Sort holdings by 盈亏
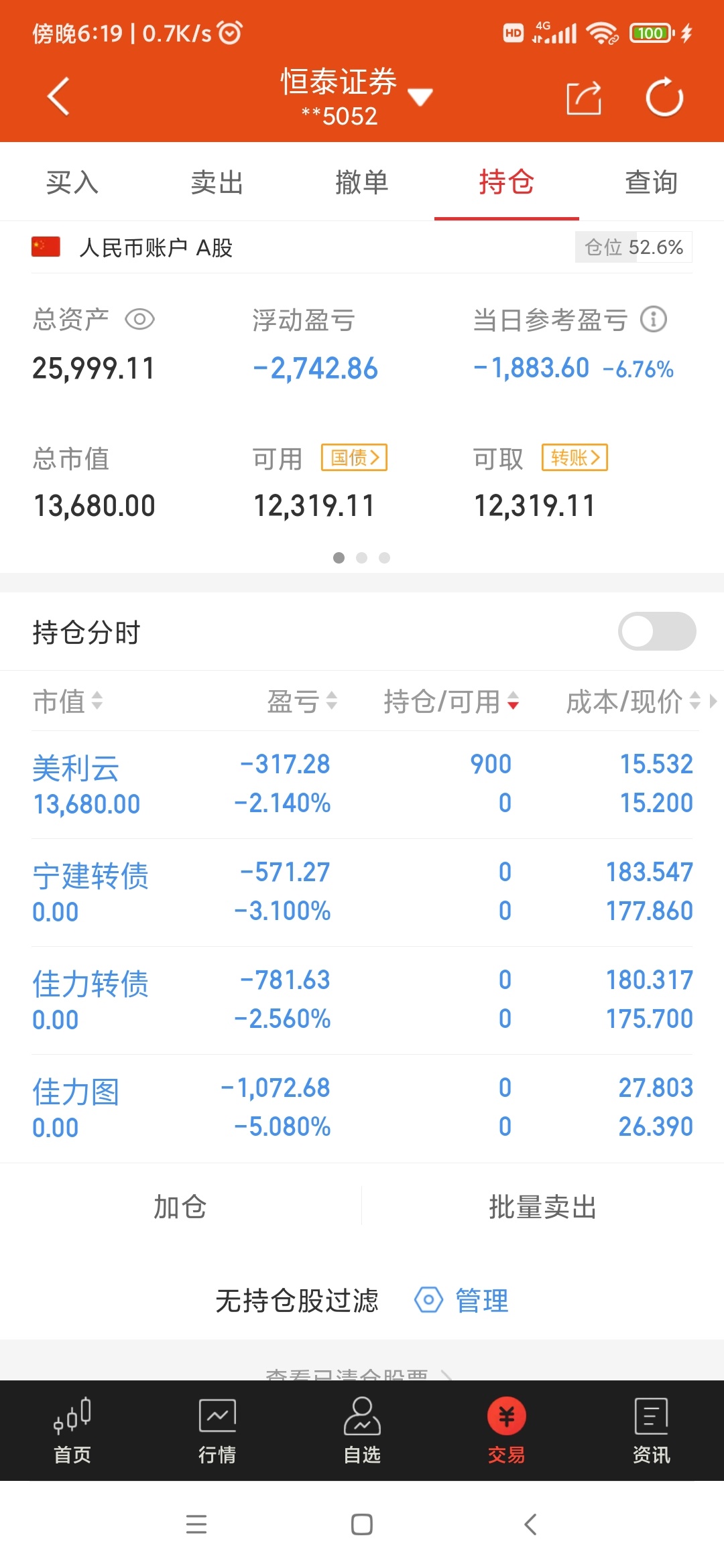This screenshot has height=1568, width=724. pyautogui.click(x=302, y=702)
